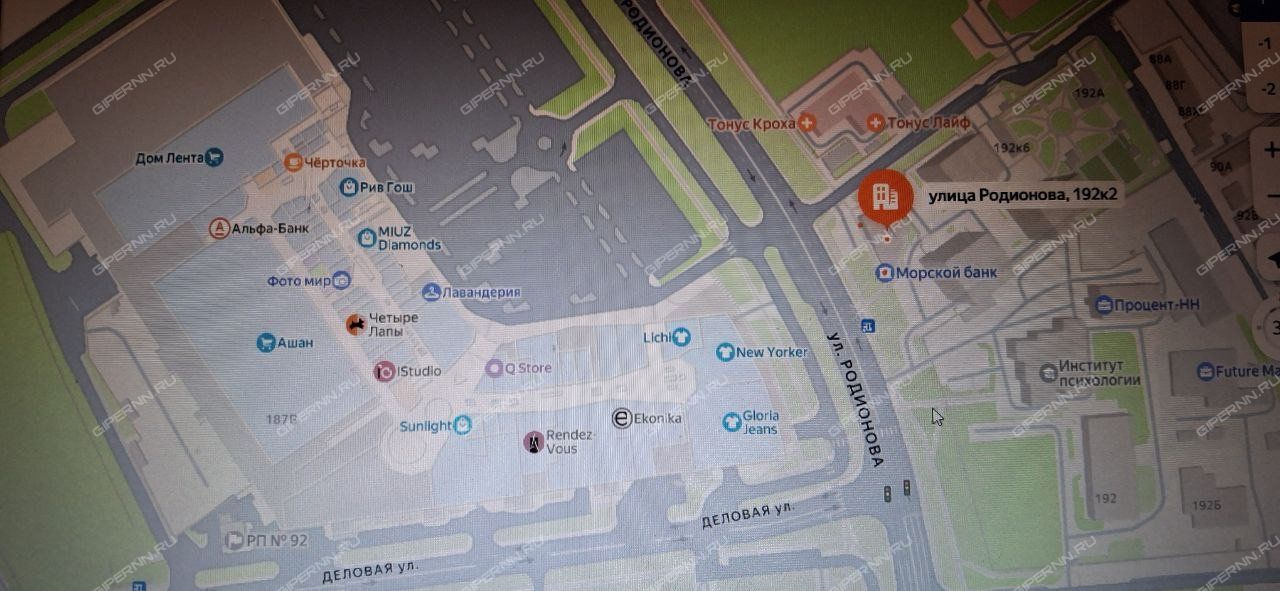Screen dimensions: 1280x591
Task: Select MIUZ Diamonds on the map
Action: [x=366, y=238]
